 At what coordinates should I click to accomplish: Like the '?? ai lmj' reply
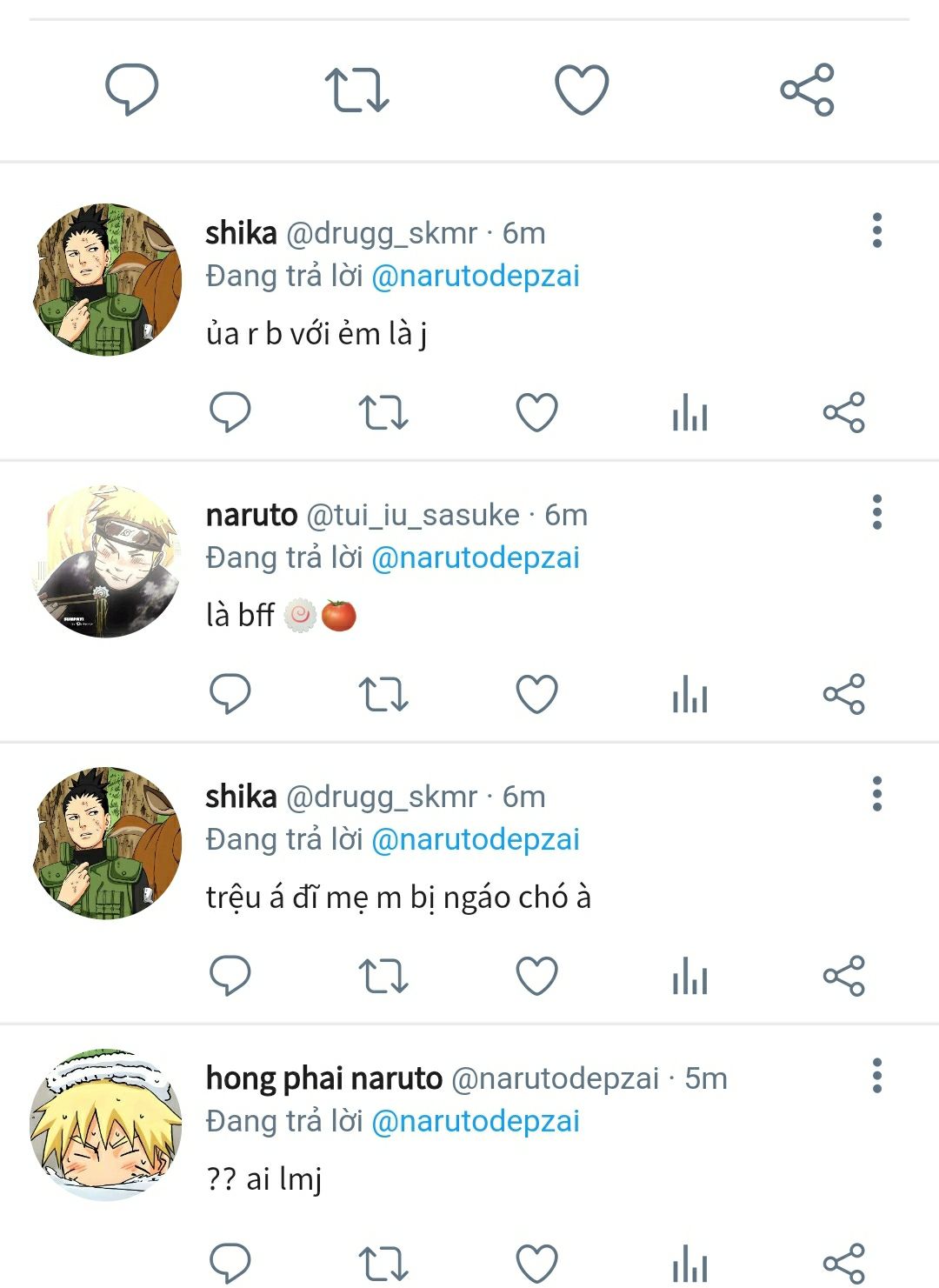pos(536,1263)
